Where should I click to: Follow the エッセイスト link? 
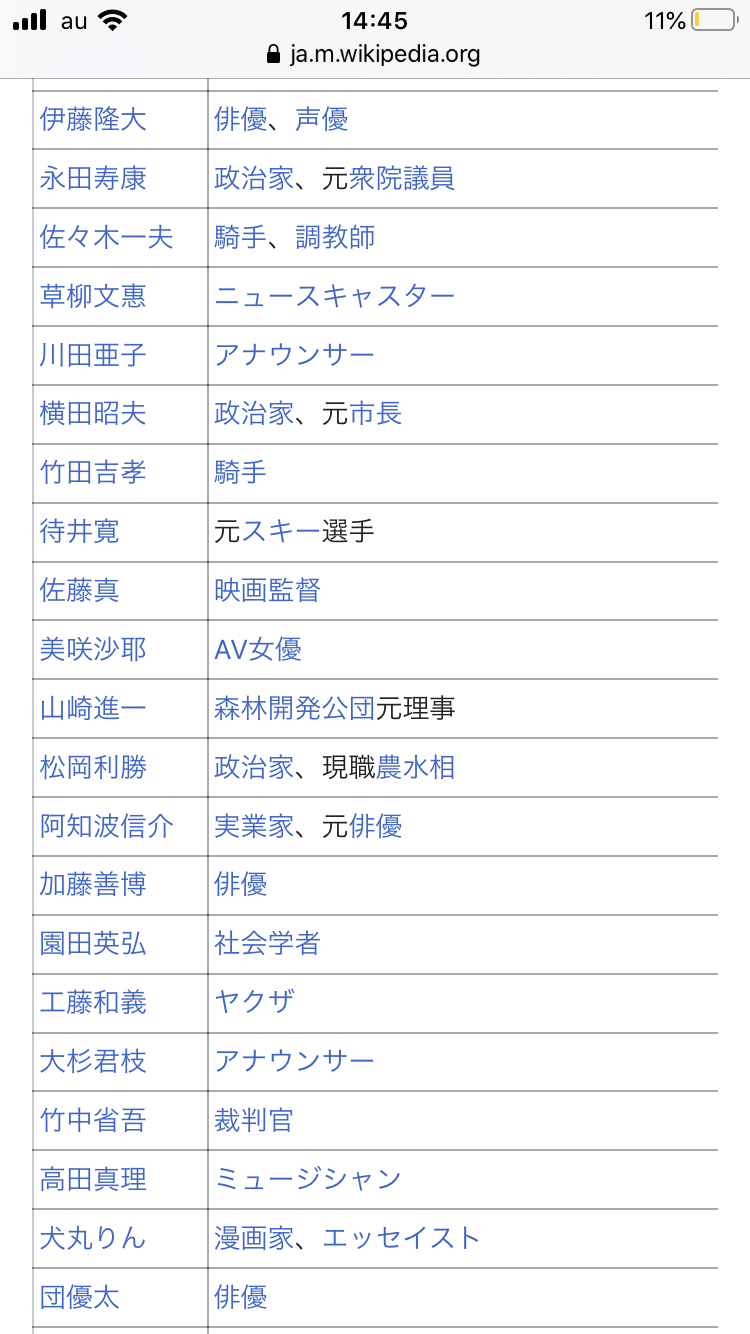(401, 1239)
